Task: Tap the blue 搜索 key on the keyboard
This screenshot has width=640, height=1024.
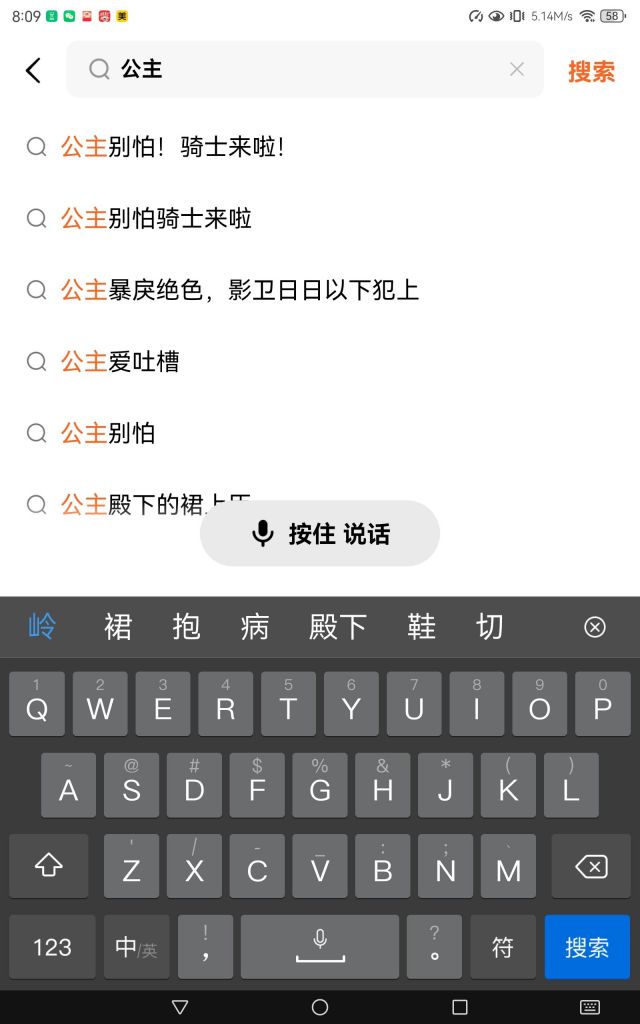Action: 587,947
